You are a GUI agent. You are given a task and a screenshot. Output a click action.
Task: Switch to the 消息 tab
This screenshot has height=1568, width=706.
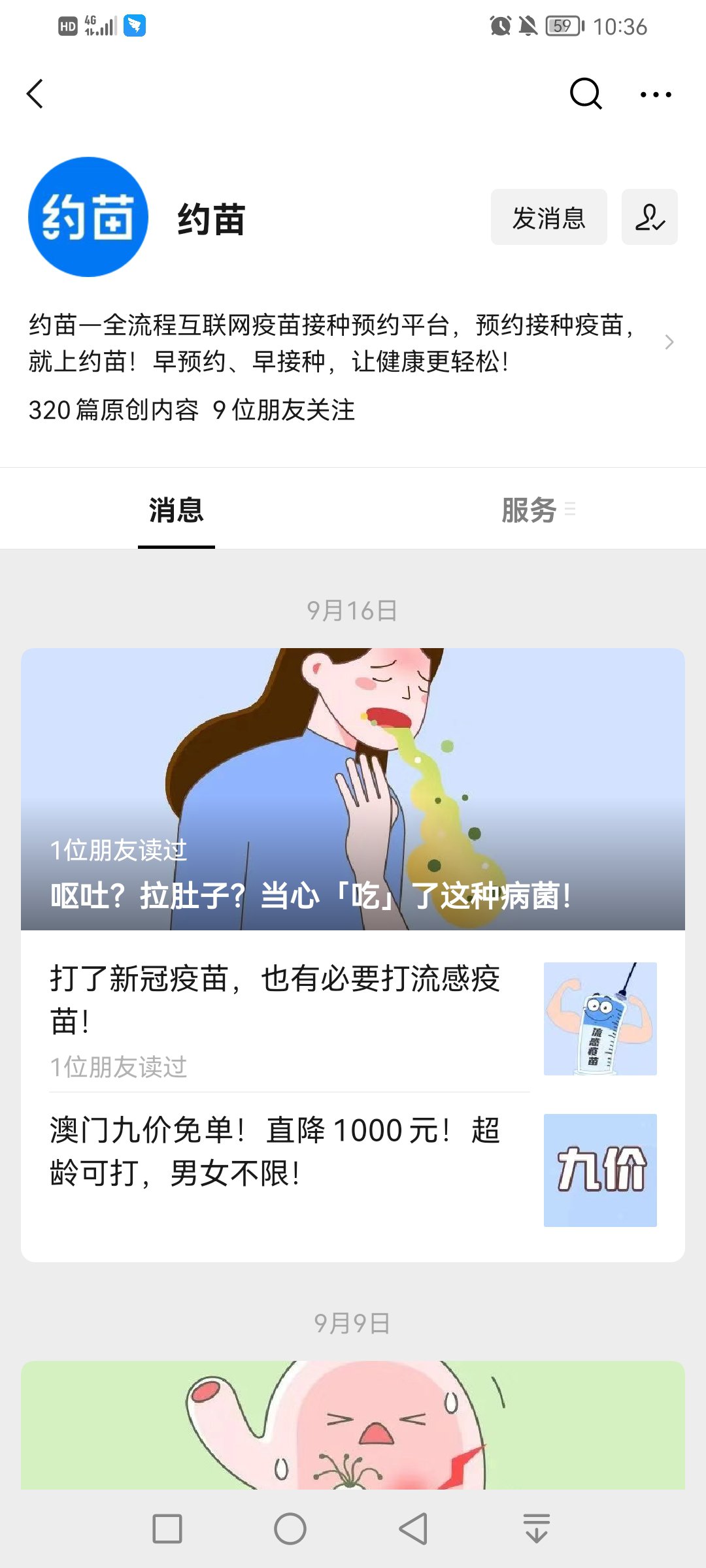pyautogui.click(x=176, y=510)
